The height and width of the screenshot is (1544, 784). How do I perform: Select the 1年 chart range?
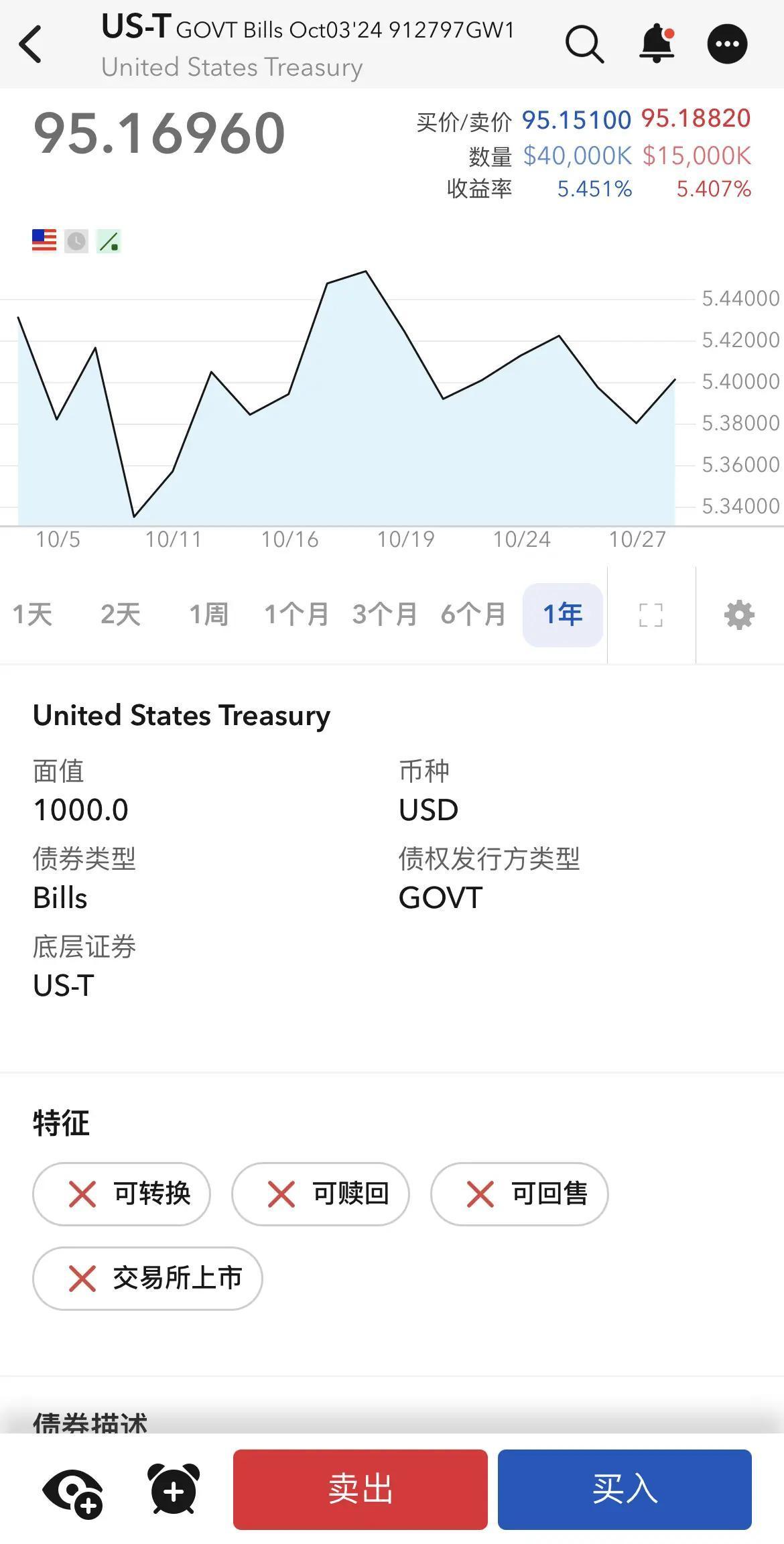point(563,615)
